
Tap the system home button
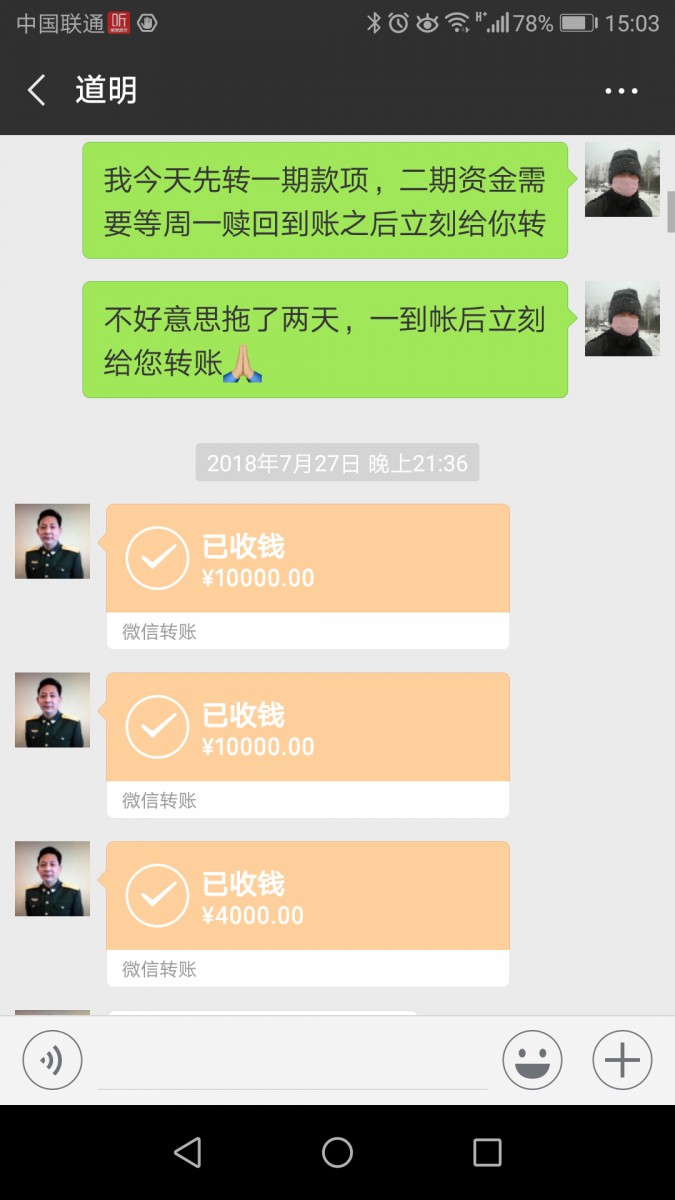[337, 1152]
